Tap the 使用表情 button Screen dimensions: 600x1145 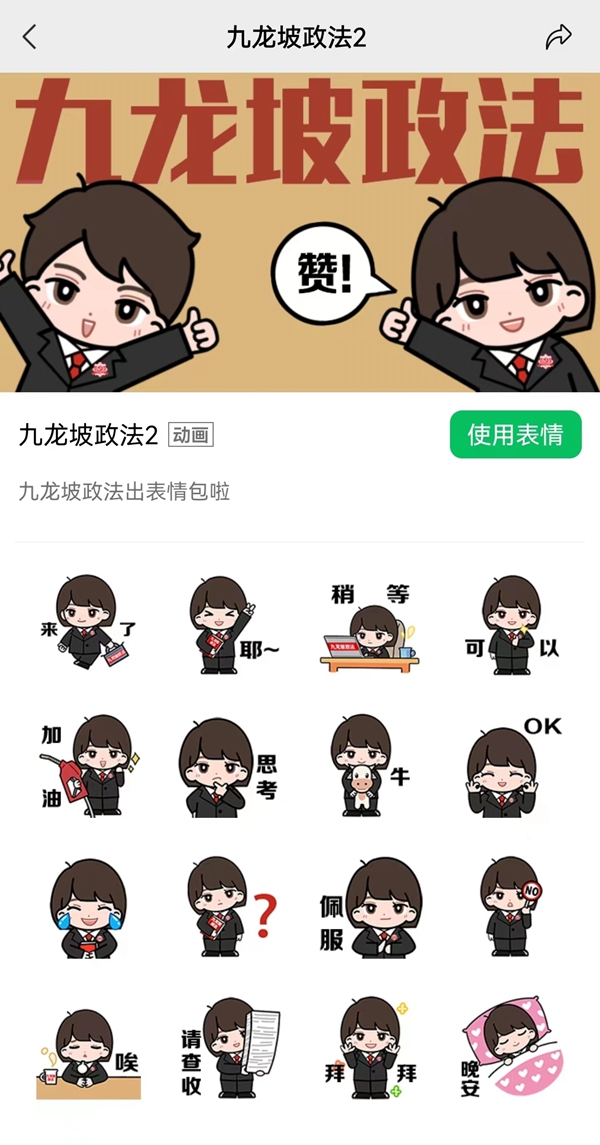coord(515,434)
